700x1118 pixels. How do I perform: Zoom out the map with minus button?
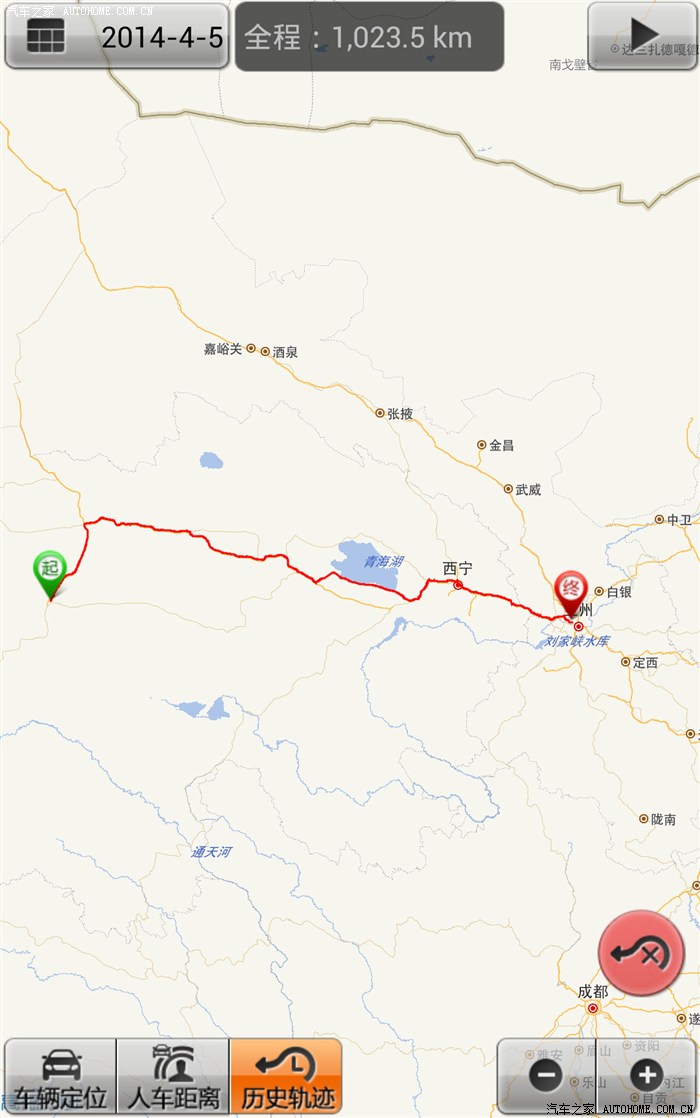pyautogui.click(x=545, y=1076)
